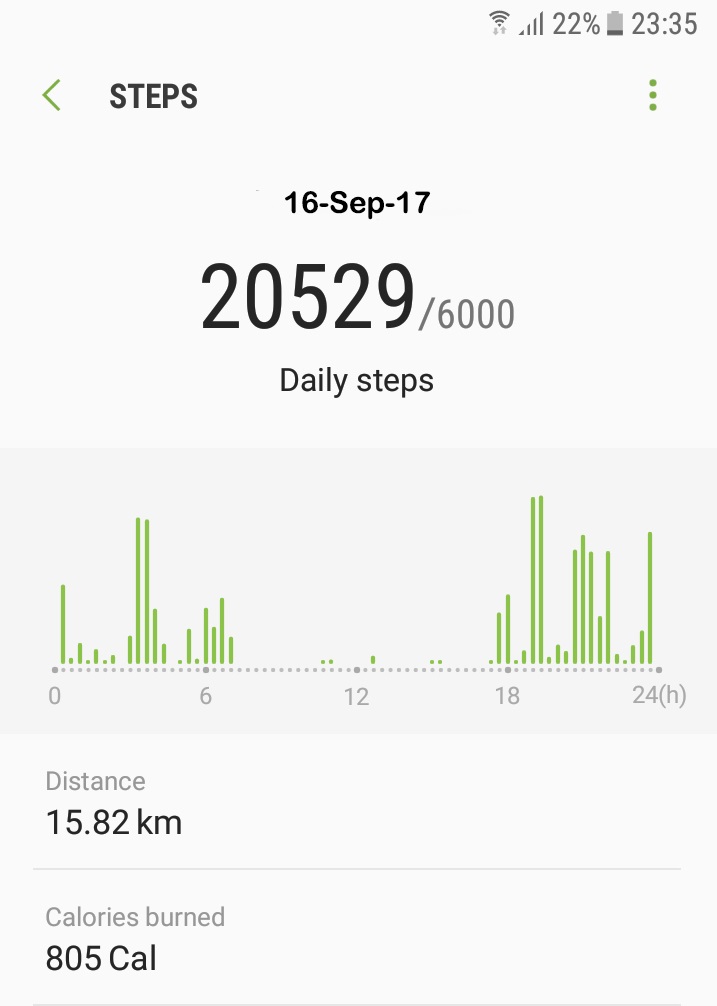The image size is (717, 1006).
Task: Go back from the Steps screen
Action: pyautogui.click(x=52, y=96)
